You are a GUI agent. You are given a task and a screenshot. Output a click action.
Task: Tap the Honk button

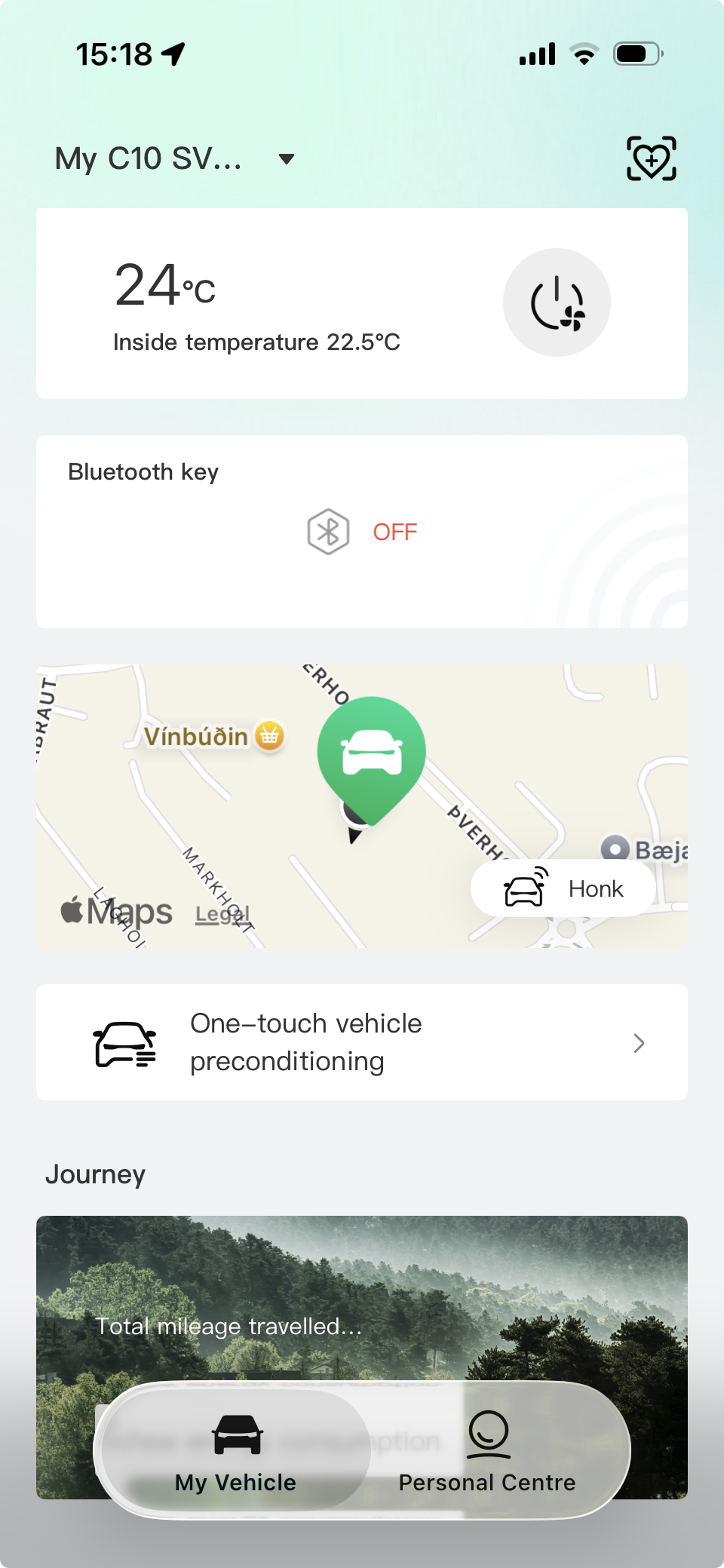point(563,889)
